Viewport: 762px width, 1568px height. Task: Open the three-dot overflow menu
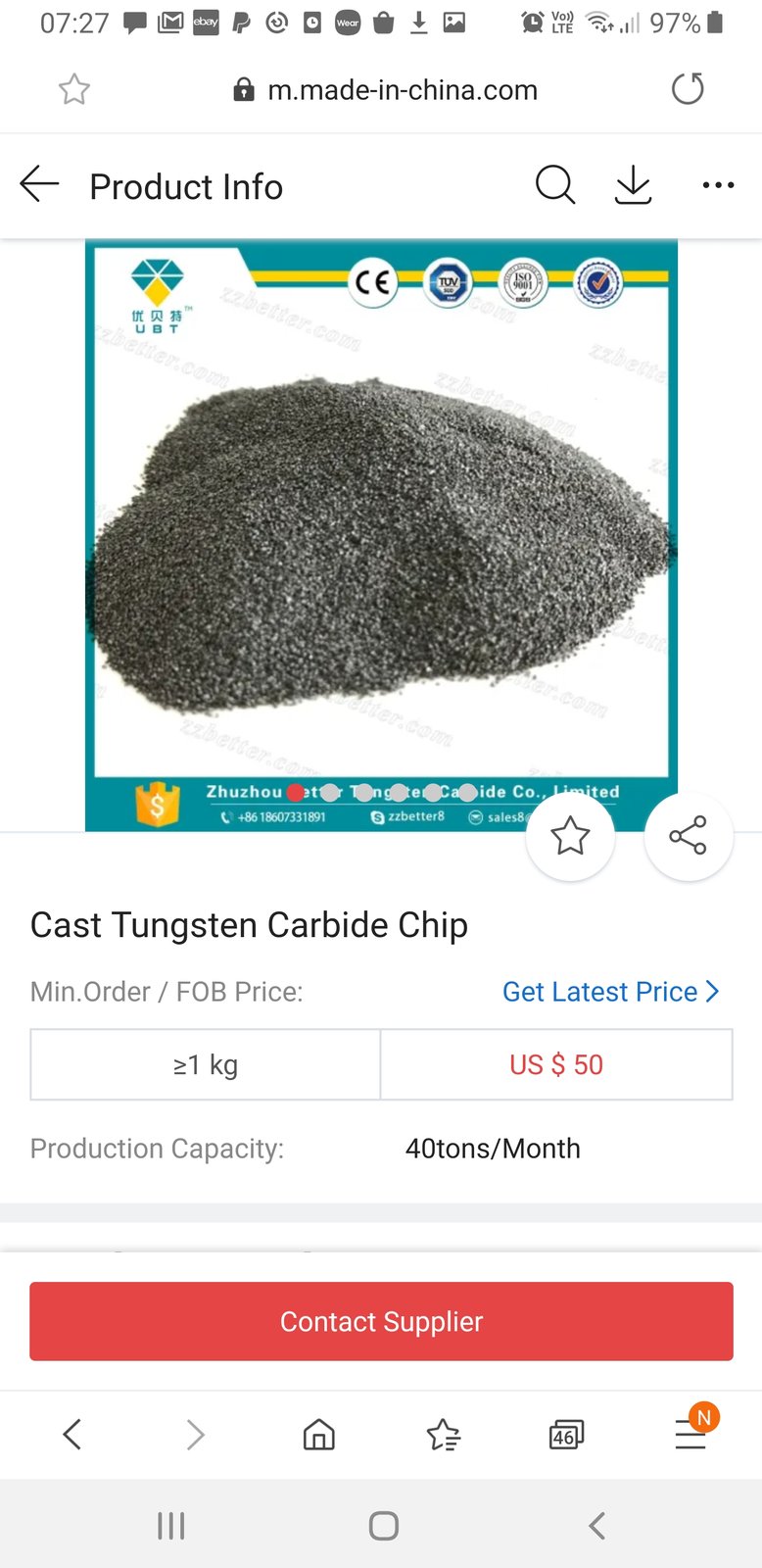tap(718, 185)
